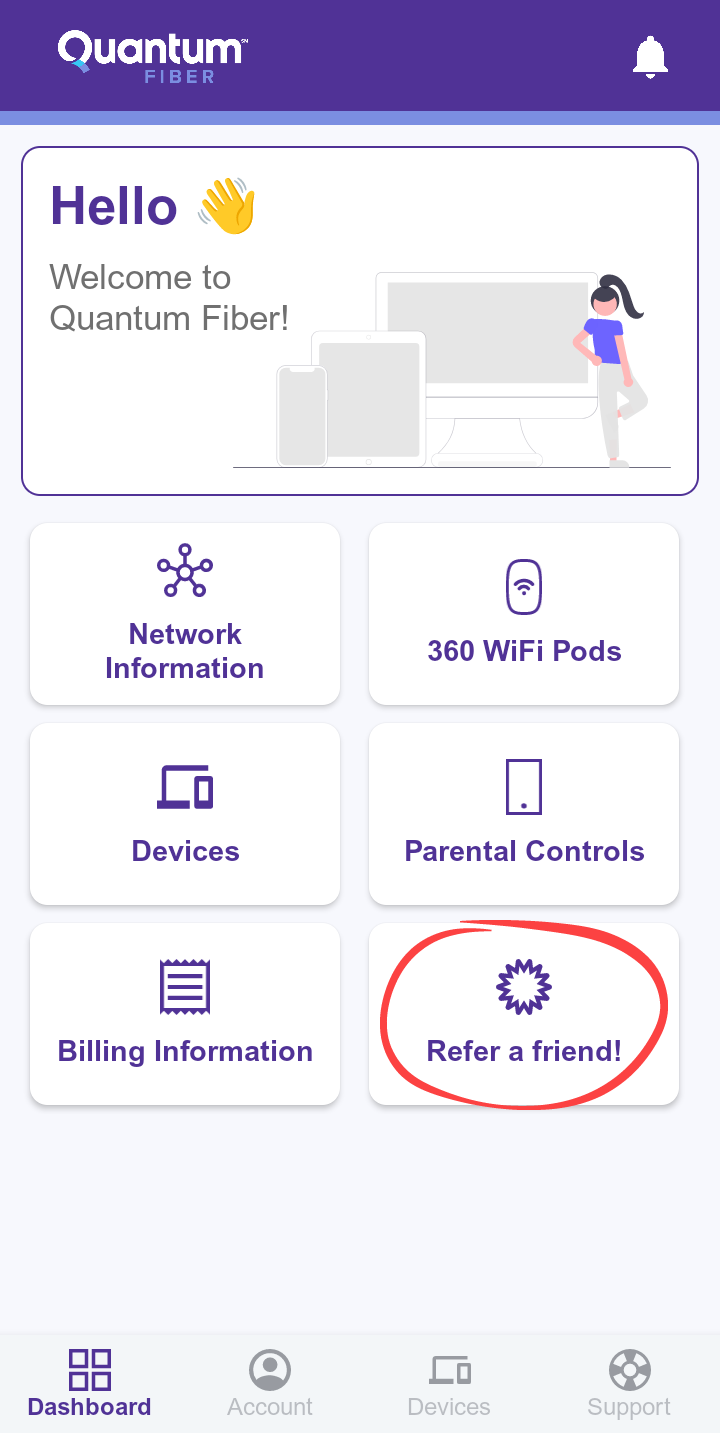Image resolution: width=720 pixels, height=1433 pixels.
Task: Click the Support wheel icon
Action: (x=629, y=1367)
